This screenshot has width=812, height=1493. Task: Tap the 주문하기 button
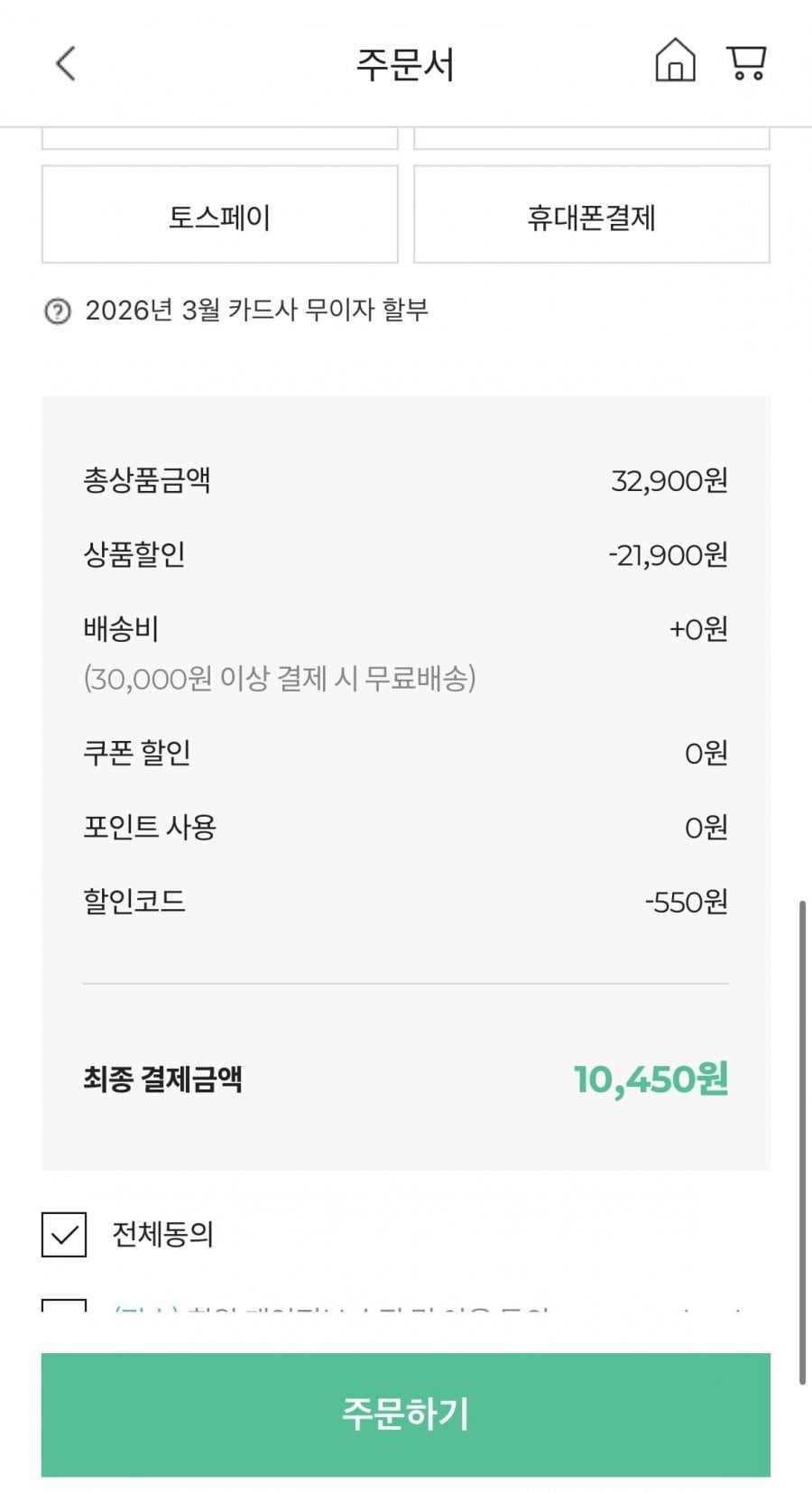[x=405, y=1414]
